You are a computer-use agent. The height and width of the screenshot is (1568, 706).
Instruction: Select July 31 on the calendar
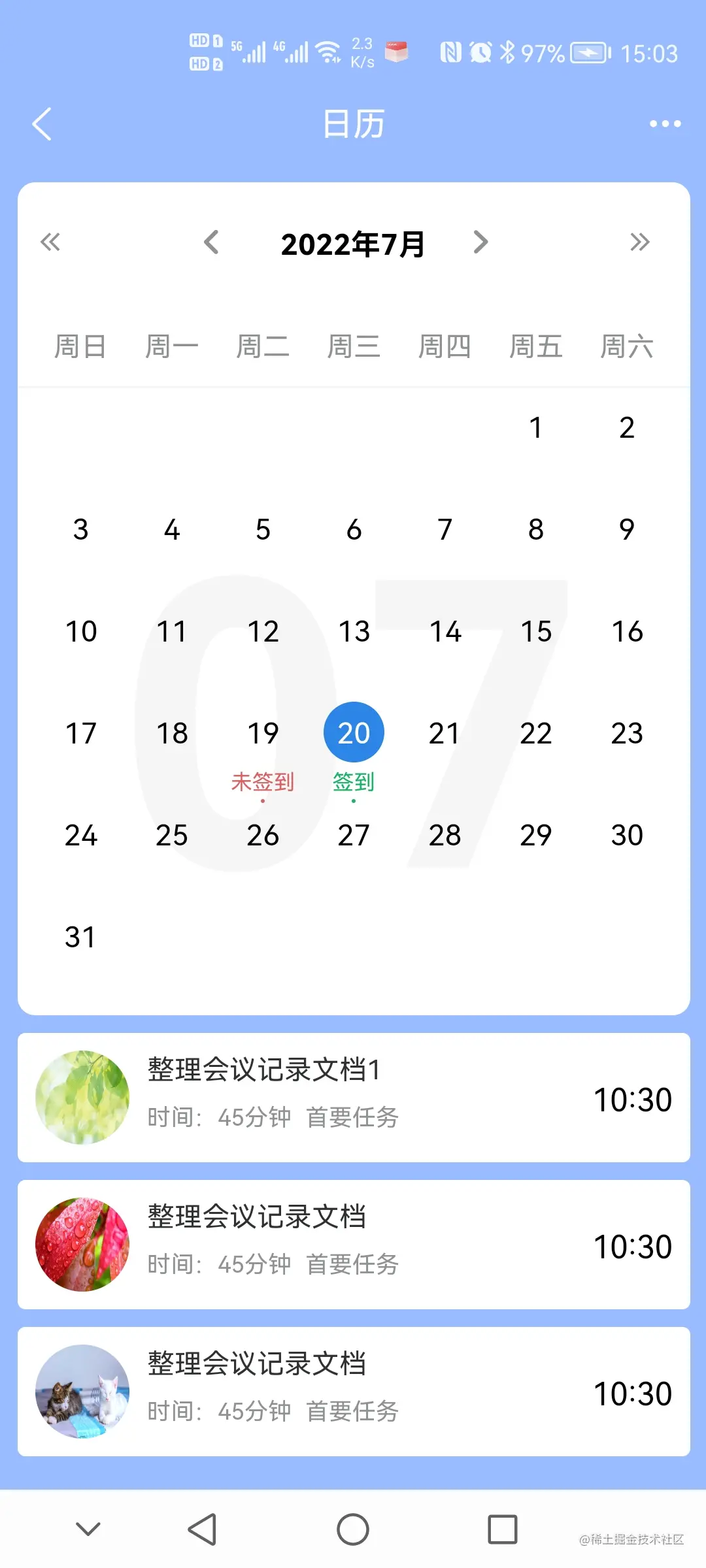[x=80, y=938]
